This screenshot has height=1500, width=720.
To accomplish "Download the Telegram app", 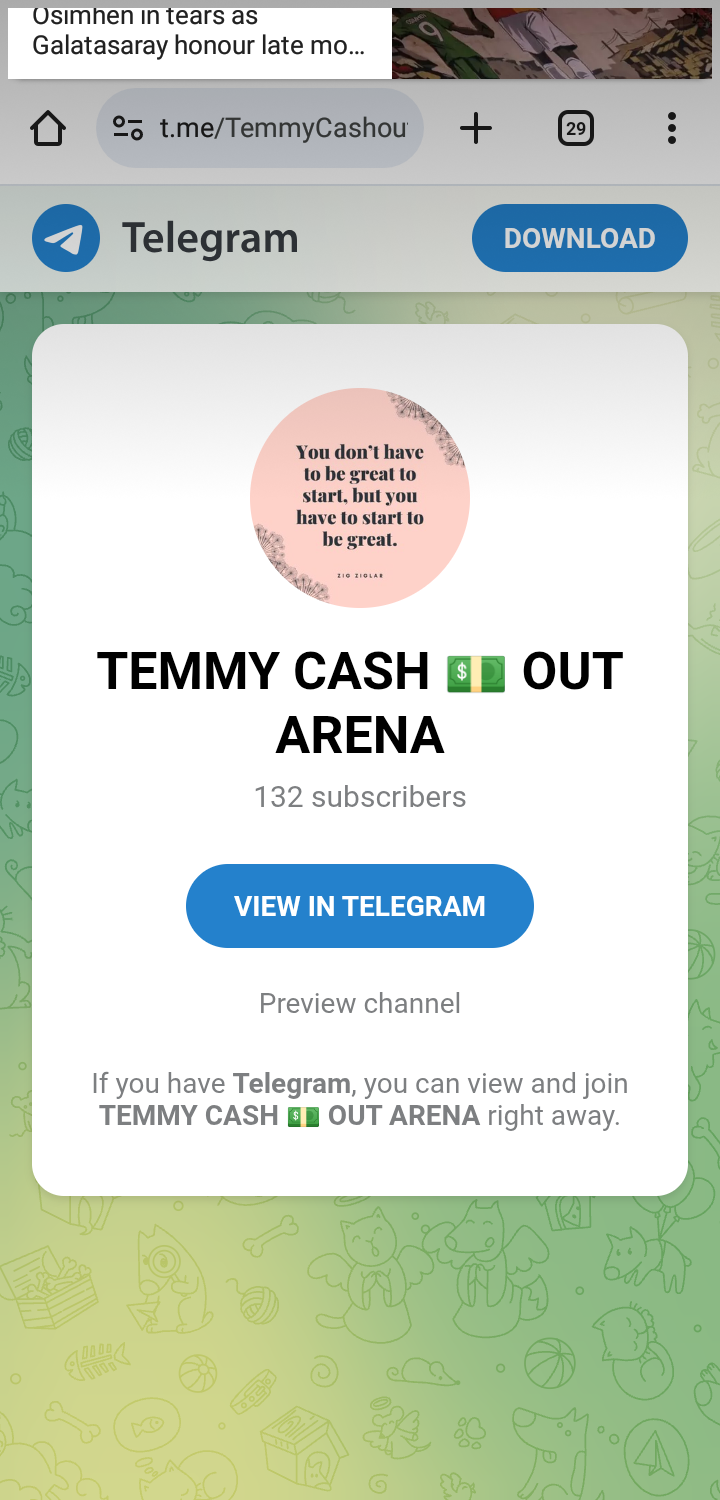I will tap(579, 238).
